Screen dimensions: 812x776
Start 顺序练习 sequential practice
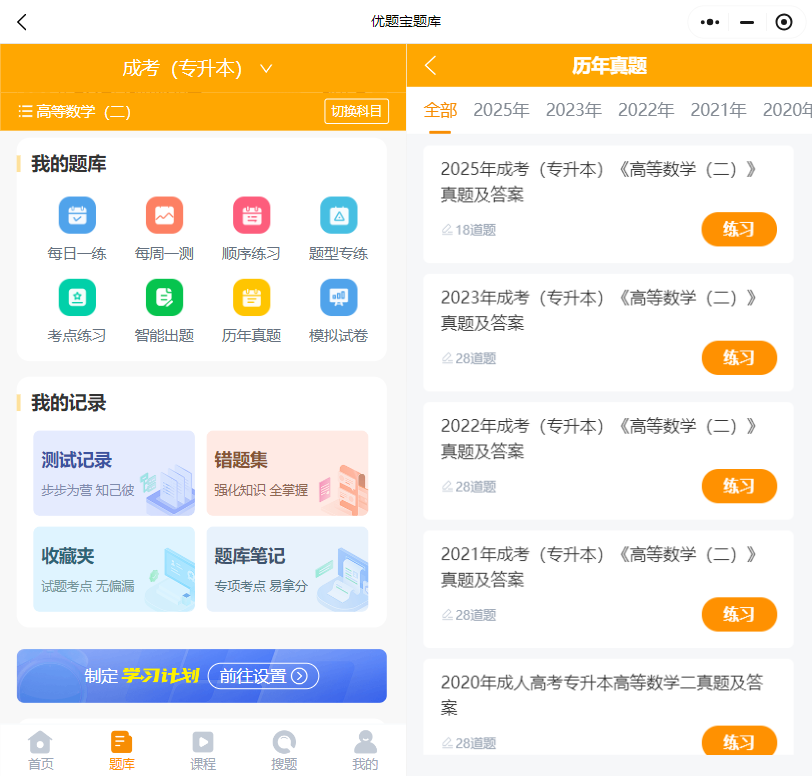(x=251, y=228)
